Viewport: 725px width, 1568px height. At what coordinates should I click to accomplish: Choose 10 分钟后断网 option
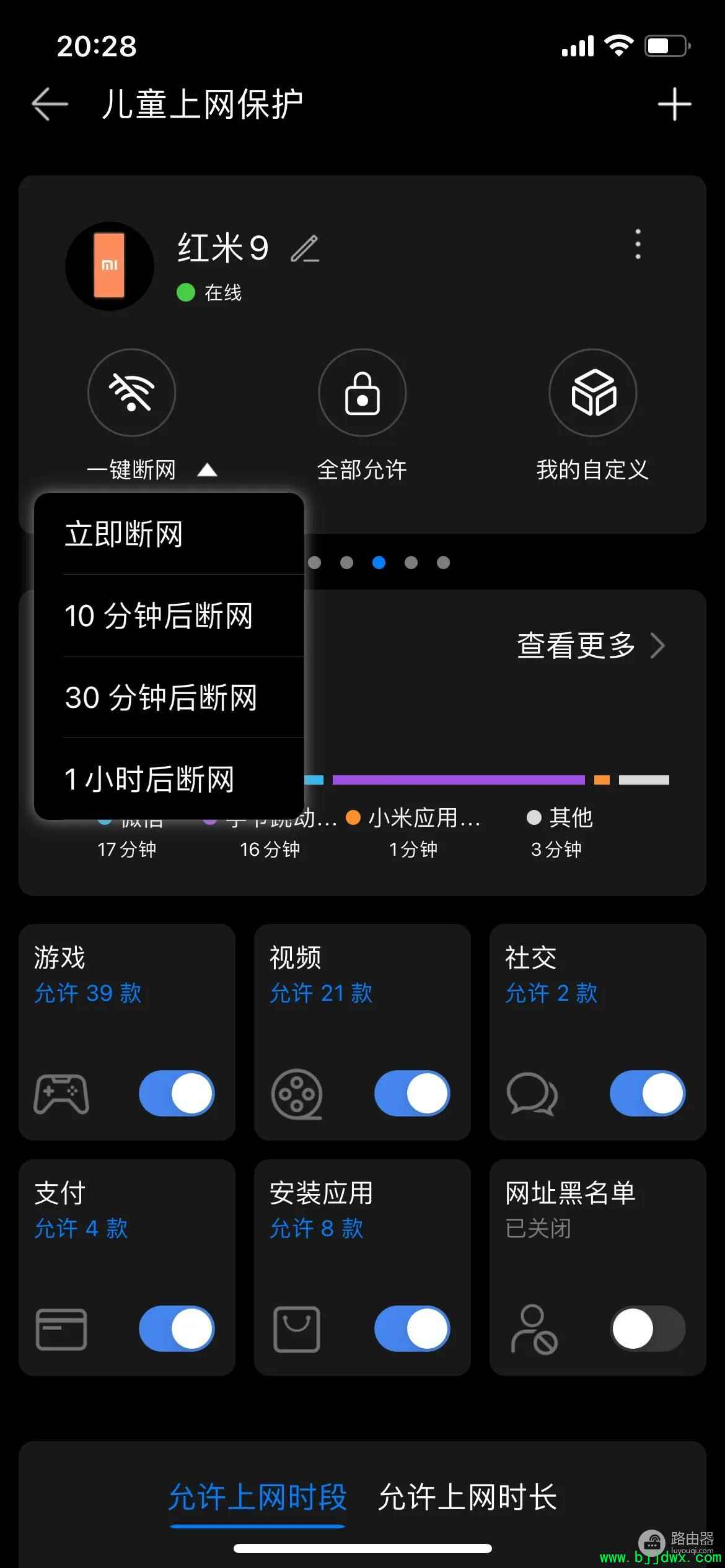(x=169, y=616)
